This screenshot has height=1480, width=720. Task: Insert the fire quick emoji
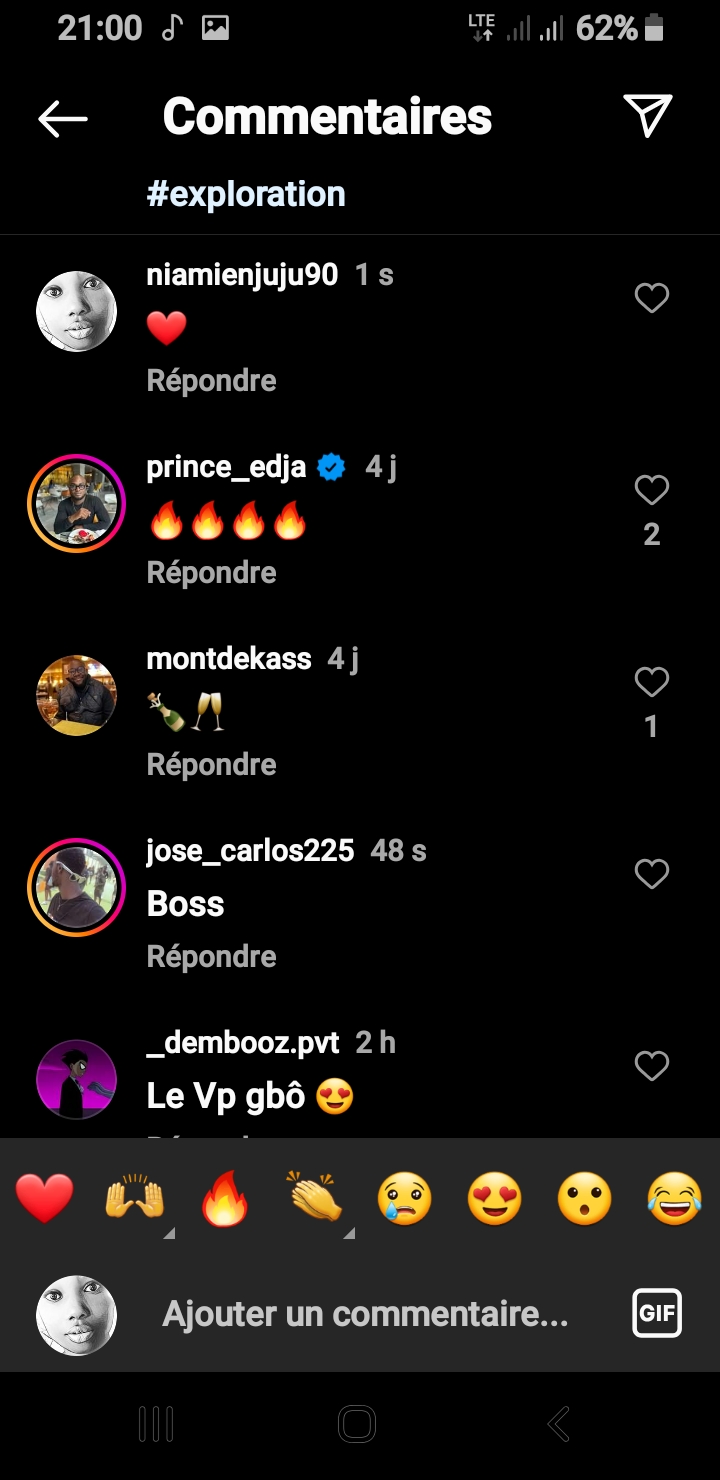(x=224, y=1199)
